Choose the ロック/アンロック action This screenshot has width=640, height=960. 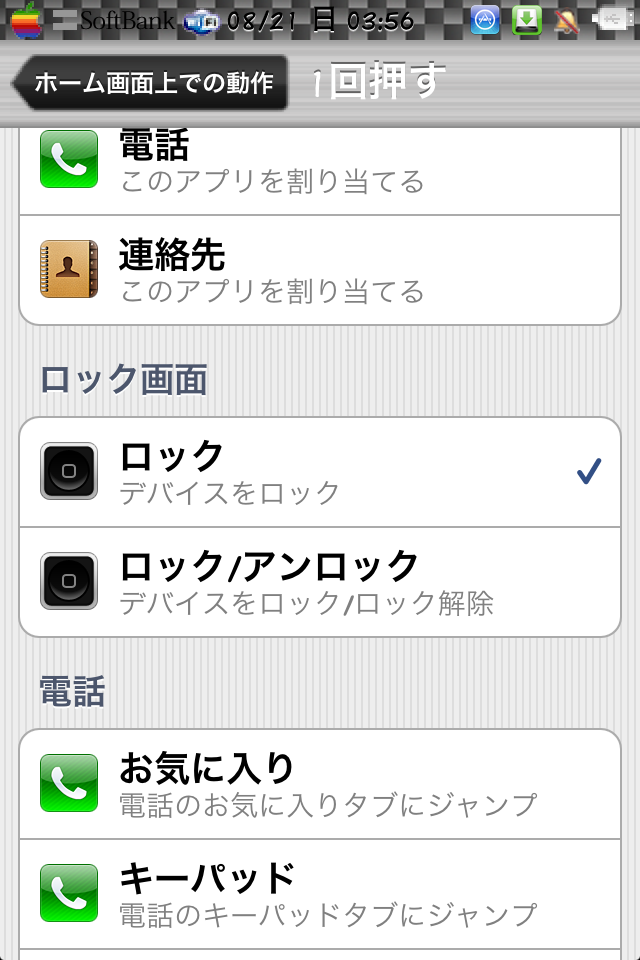pyautogui.click(x=320, y=582)
